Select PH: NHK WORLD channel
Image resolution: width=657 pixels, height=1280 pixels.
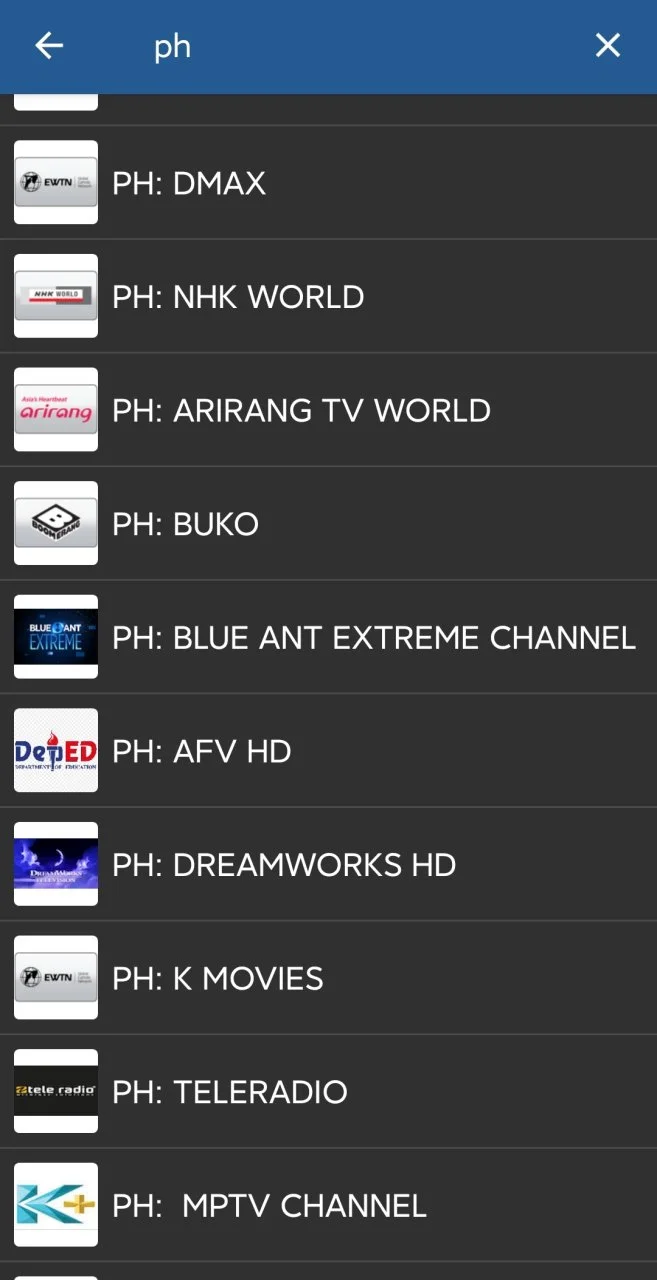pyautogui.click(x=328, y=297)
